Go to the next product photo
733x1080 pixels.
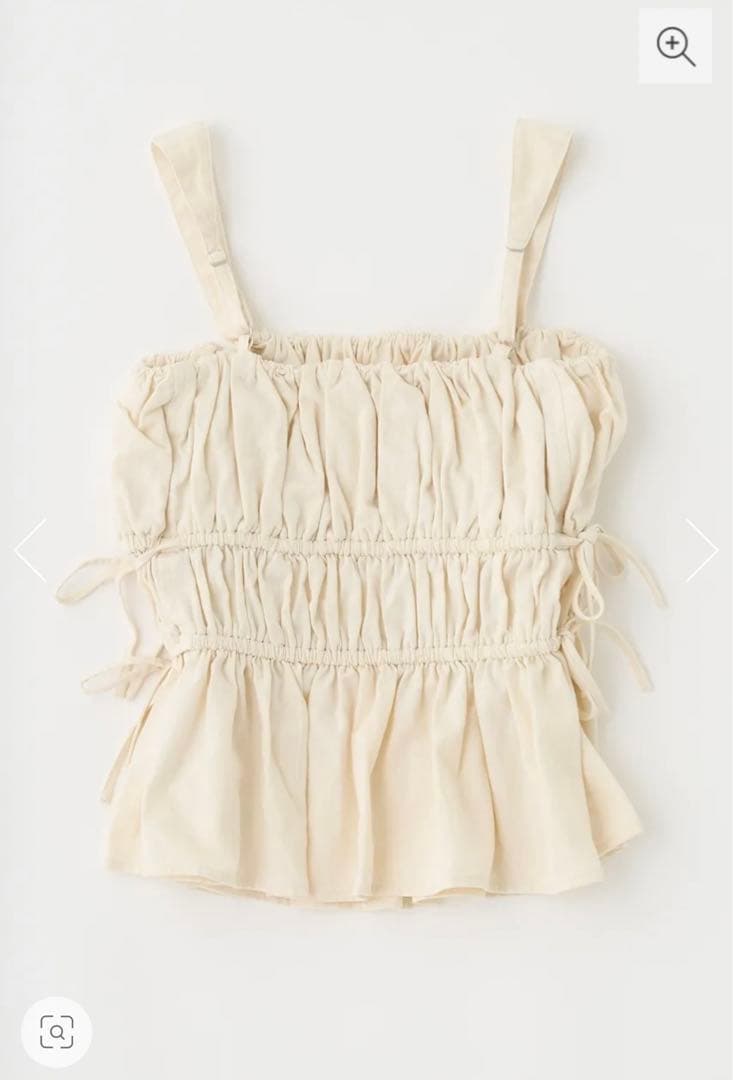pyautogui.click(x=704, y=550)
